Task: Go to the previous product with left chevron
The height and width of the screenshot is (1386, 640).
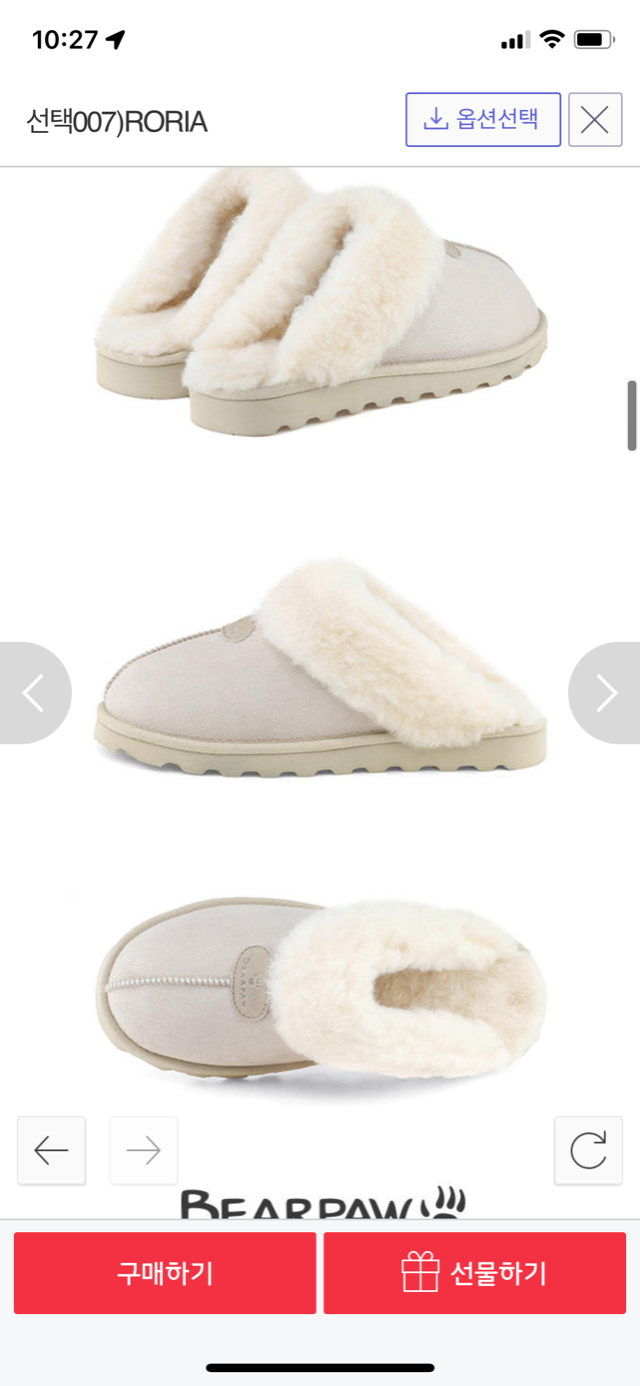Action: click(34, 693)
